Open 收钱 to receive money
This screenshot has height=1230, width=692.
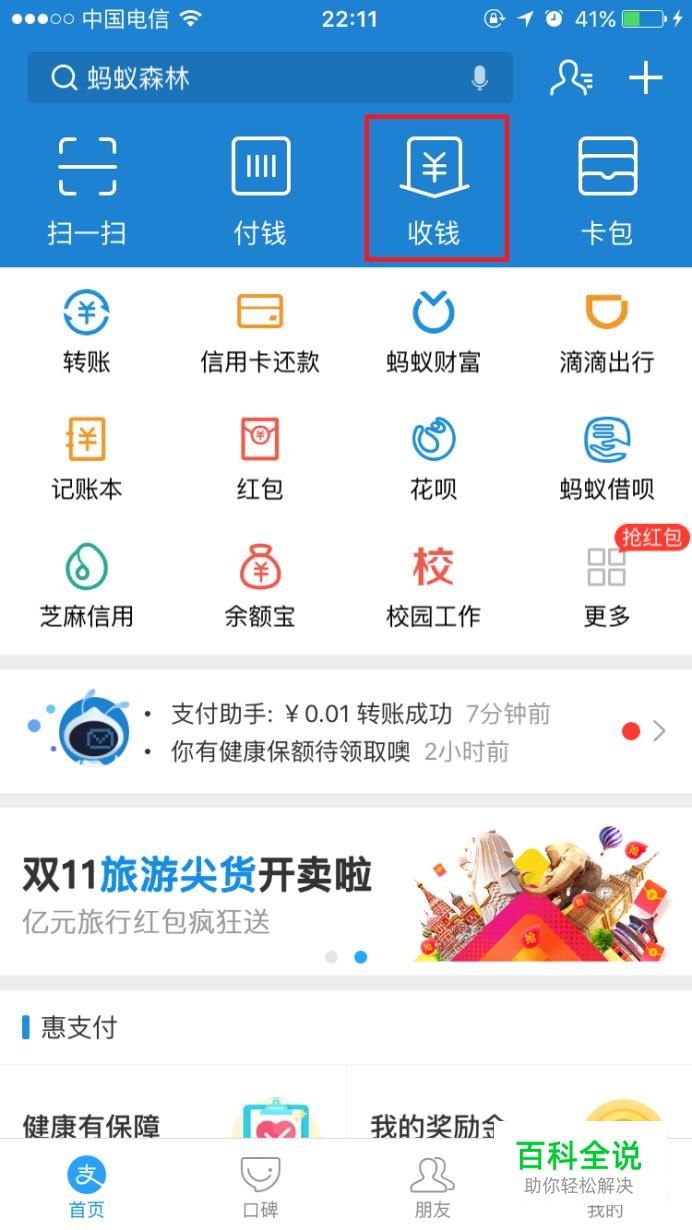[434, 190]
